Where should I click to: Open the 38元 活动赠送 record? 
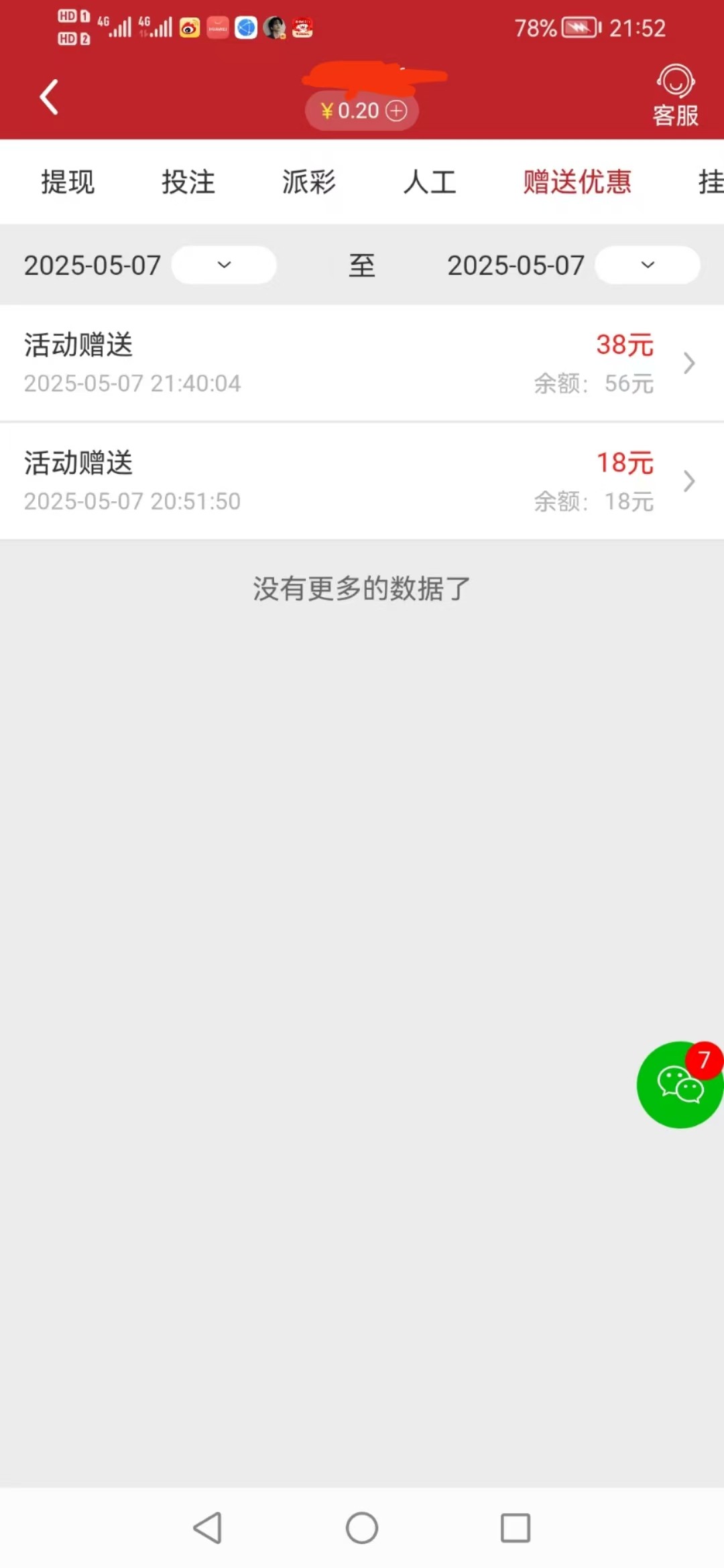[x=362, y=363]
